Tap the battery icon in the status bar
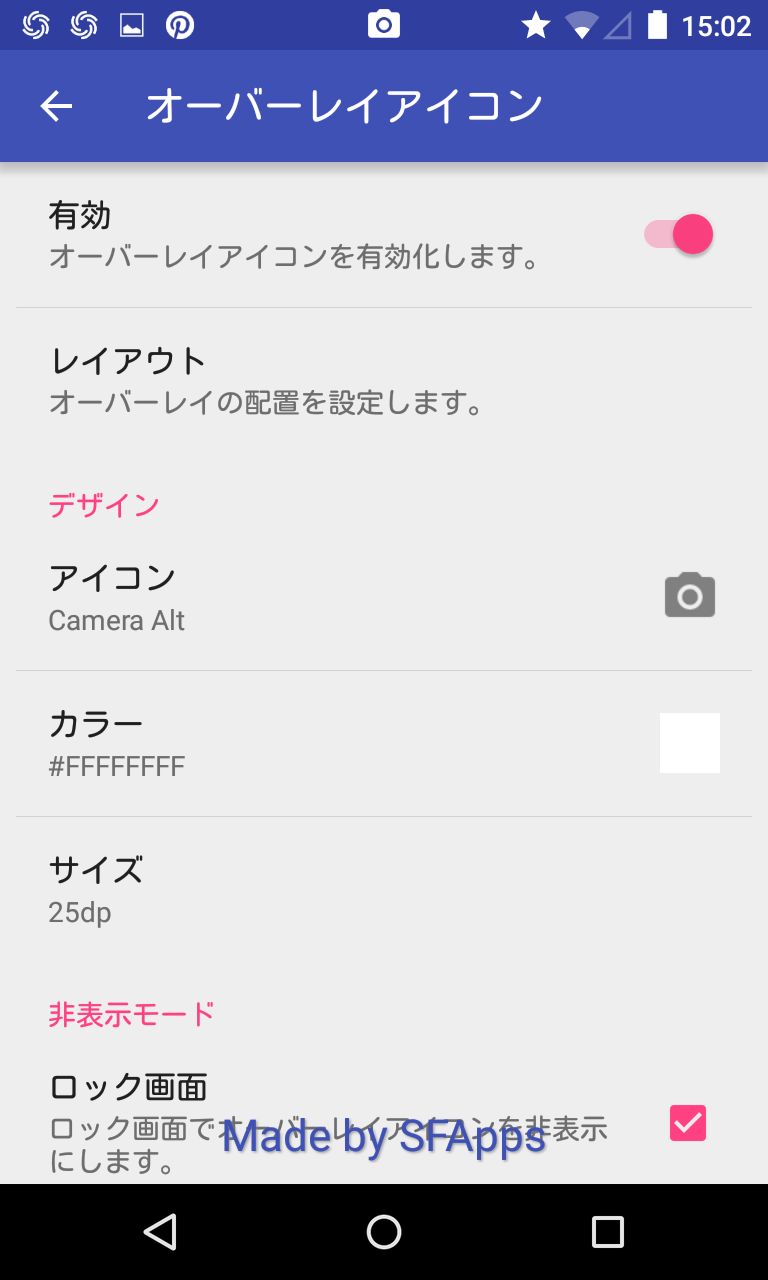The image size is (768, 1280). 659,24
